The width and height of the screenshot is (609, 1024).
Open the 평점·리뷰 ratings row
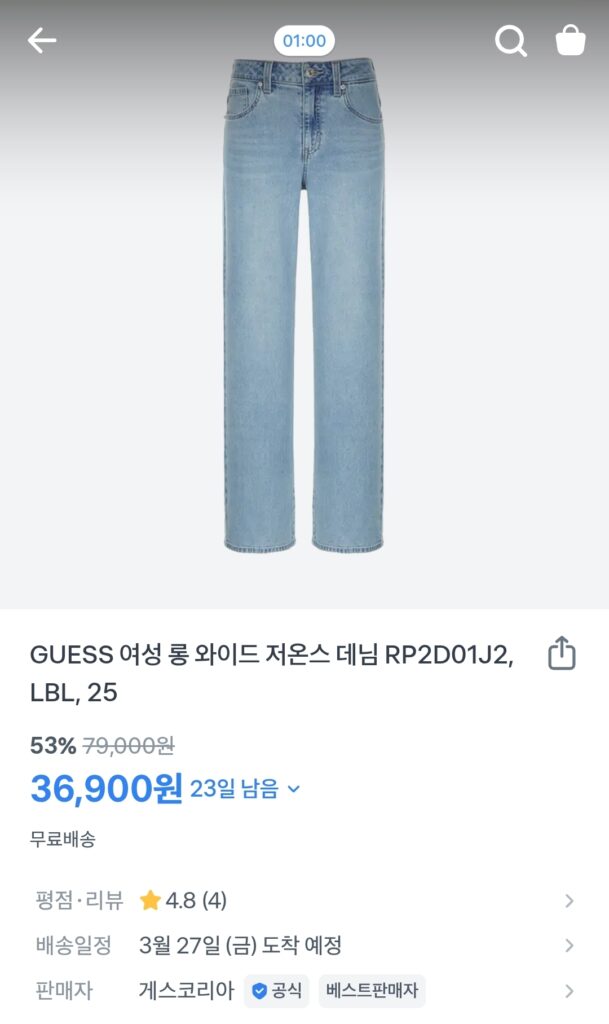[304, 901]
